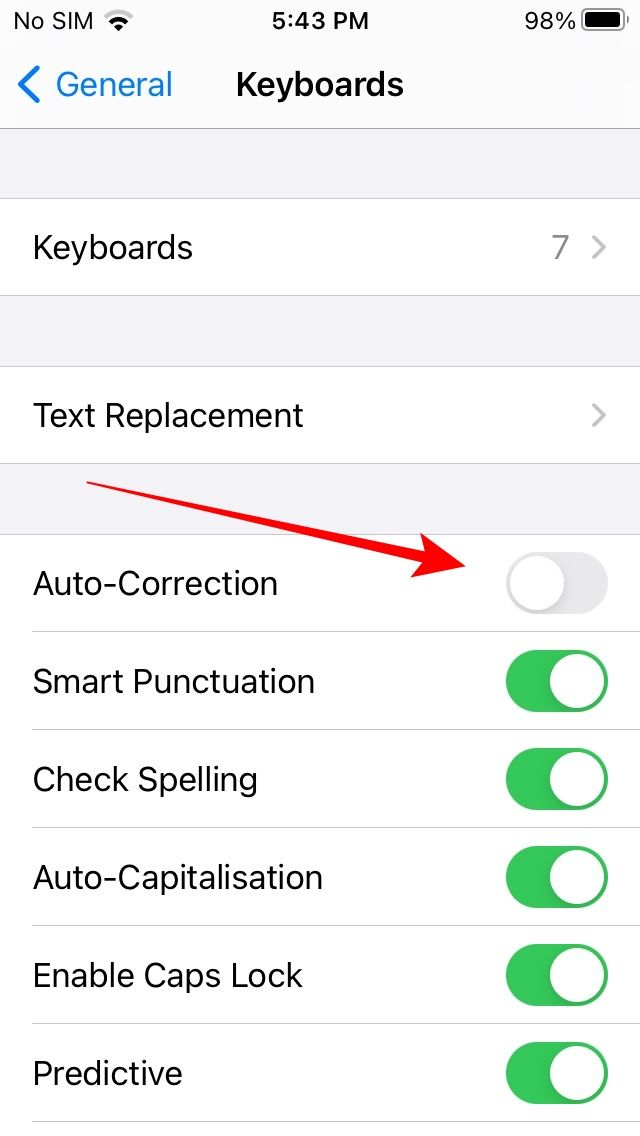Disable Smart Punctuation
640x1136 pixels.
pyautogui.click(x=556, y=681)
